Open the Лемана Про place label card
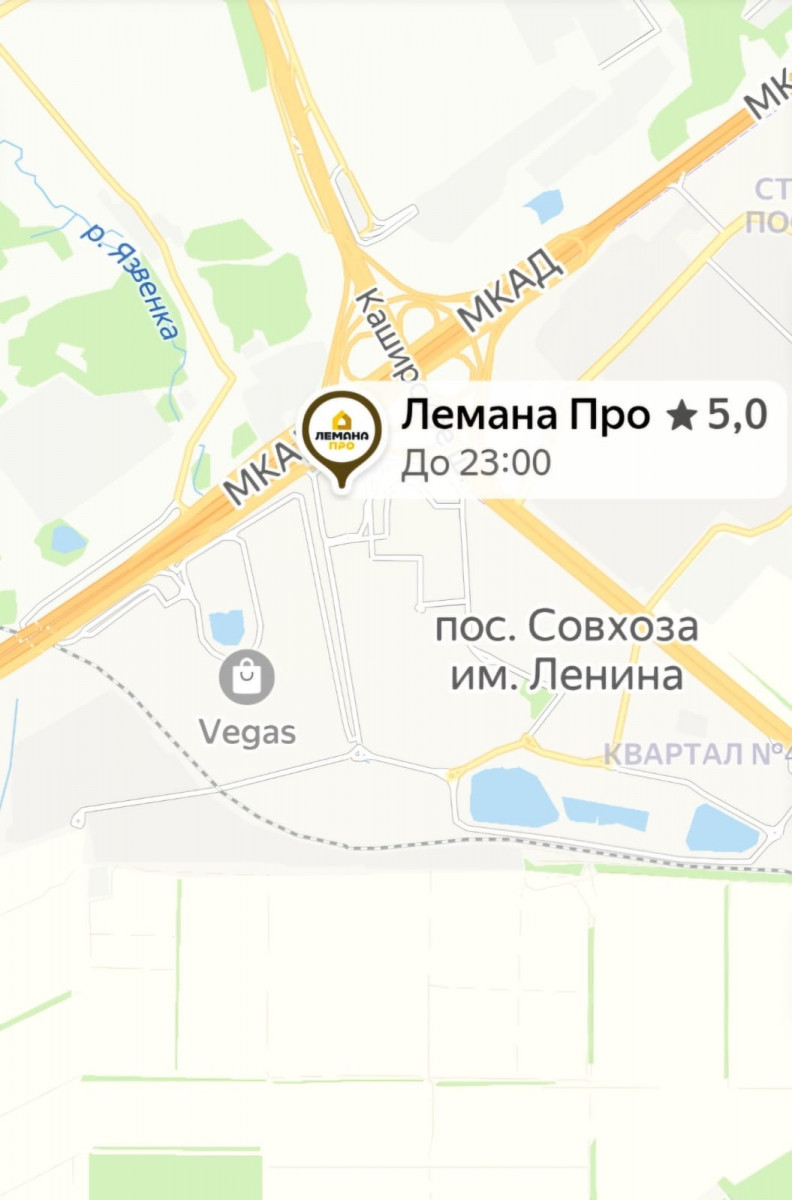This screenshot has height=1200, width=792. [x=583, y=438]
